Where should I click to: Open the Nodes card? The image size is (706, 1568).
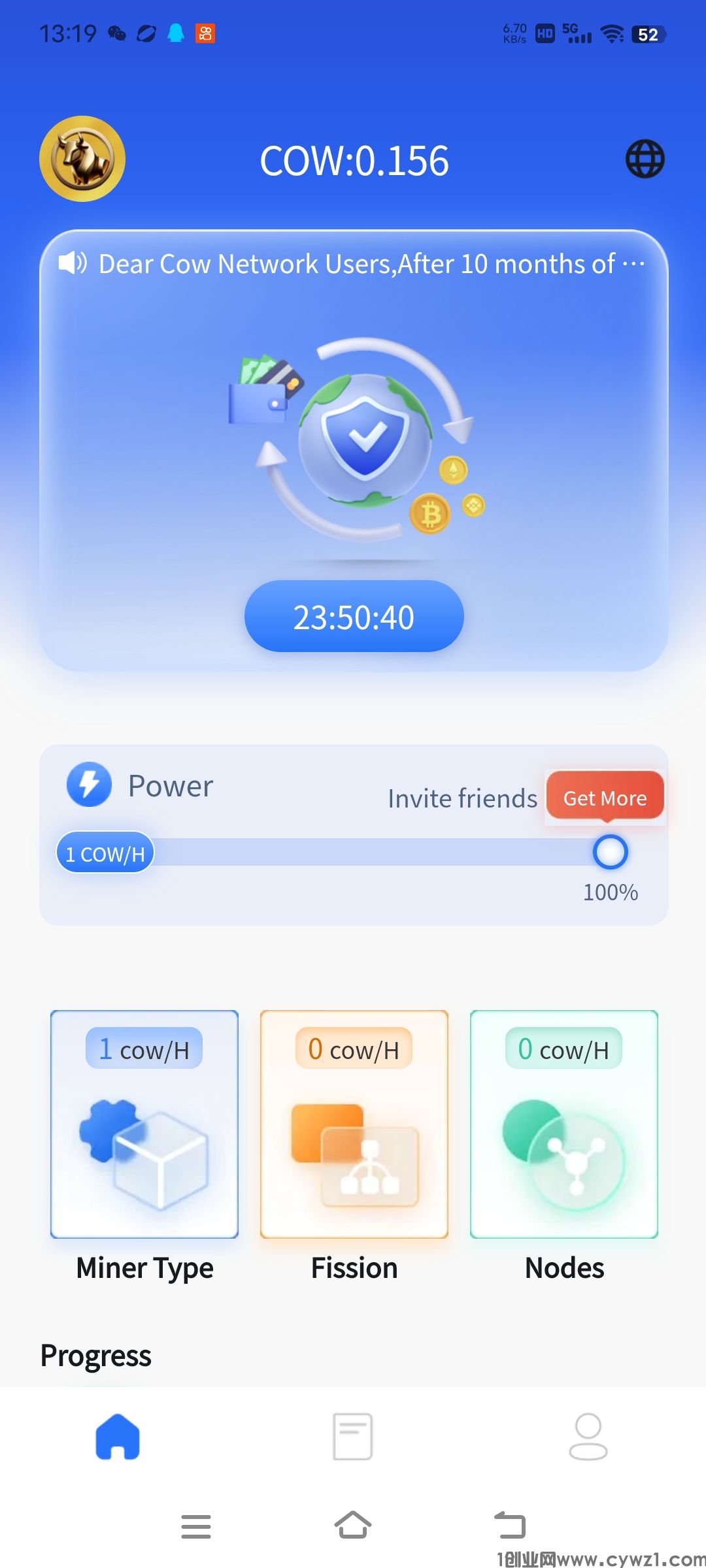point(563,1124)
